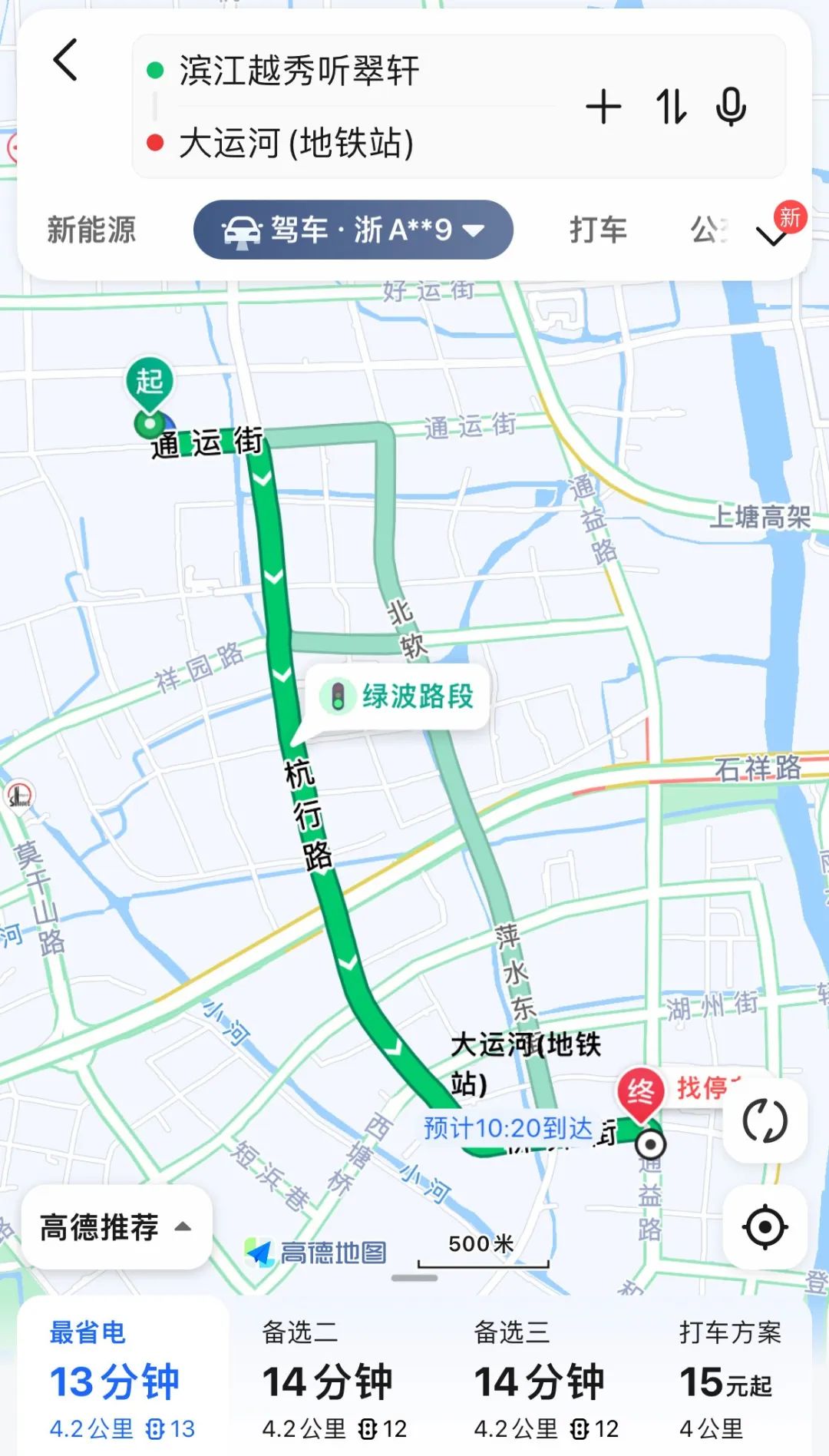Image resolution: width=829 pixels, height=1456 pixels.
Task: Select the 最省电 13分钟 route
Action: click(123, 1380)
